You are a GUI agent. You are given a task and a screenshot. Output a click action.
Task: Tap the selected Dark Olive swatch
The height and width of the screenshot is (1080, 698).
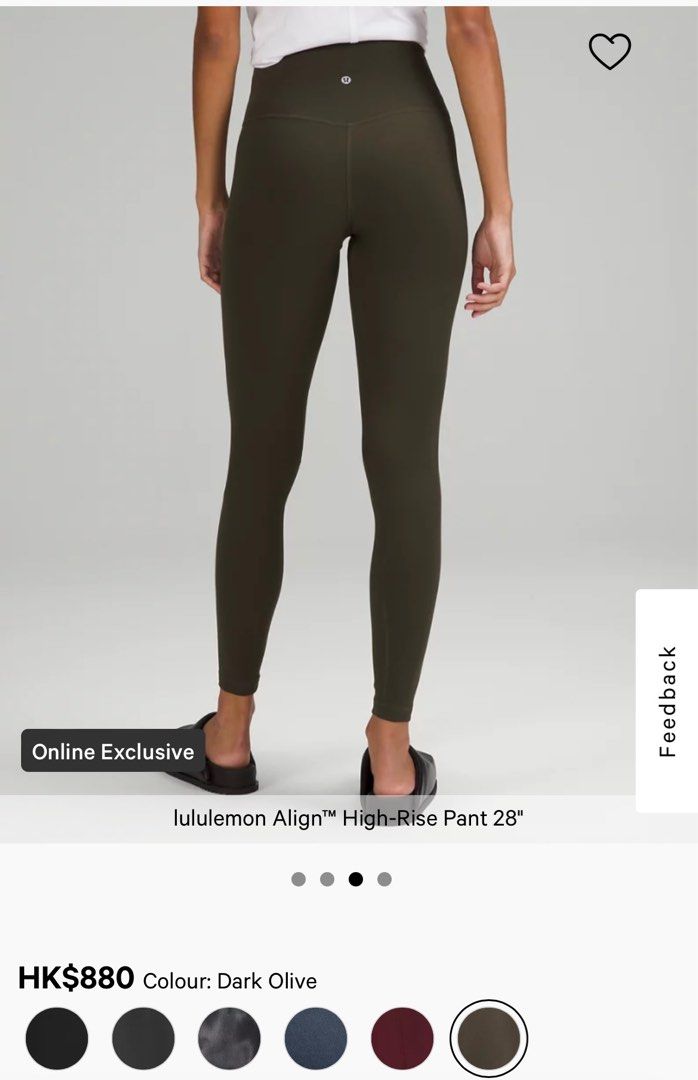coord(488,1038)
